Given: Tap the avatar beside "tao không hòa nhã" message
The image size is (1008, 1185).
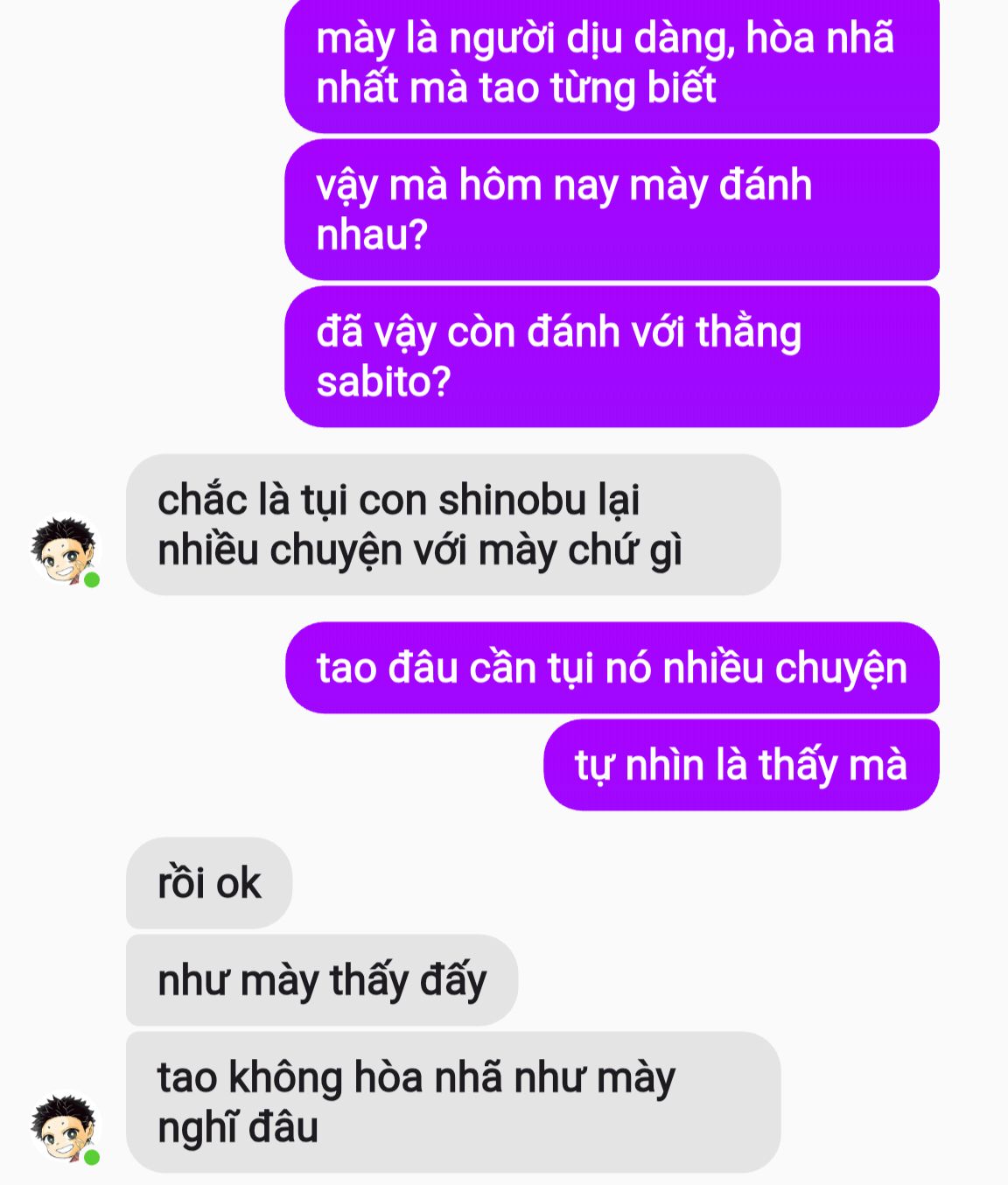Looking at the screenshot, I should 65,1128.
